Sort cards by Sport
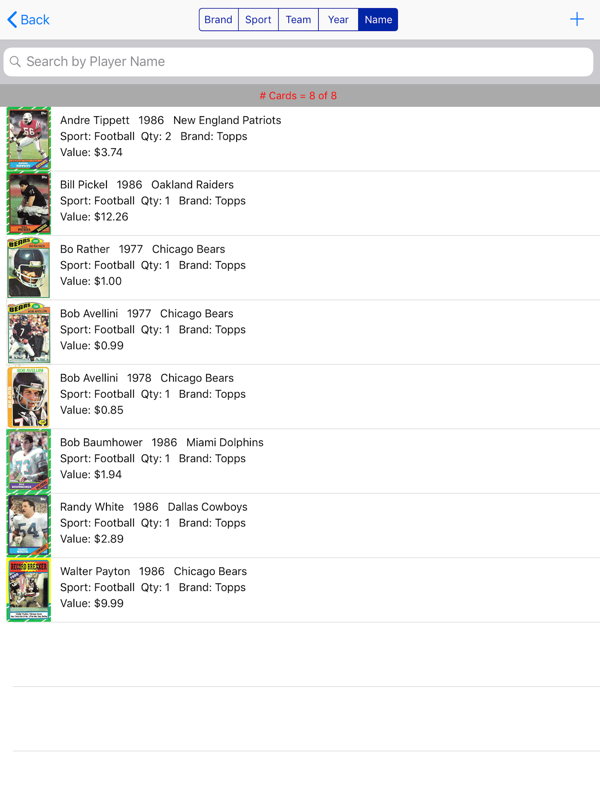This screenshot has width=600, height=800. [258, 19]
